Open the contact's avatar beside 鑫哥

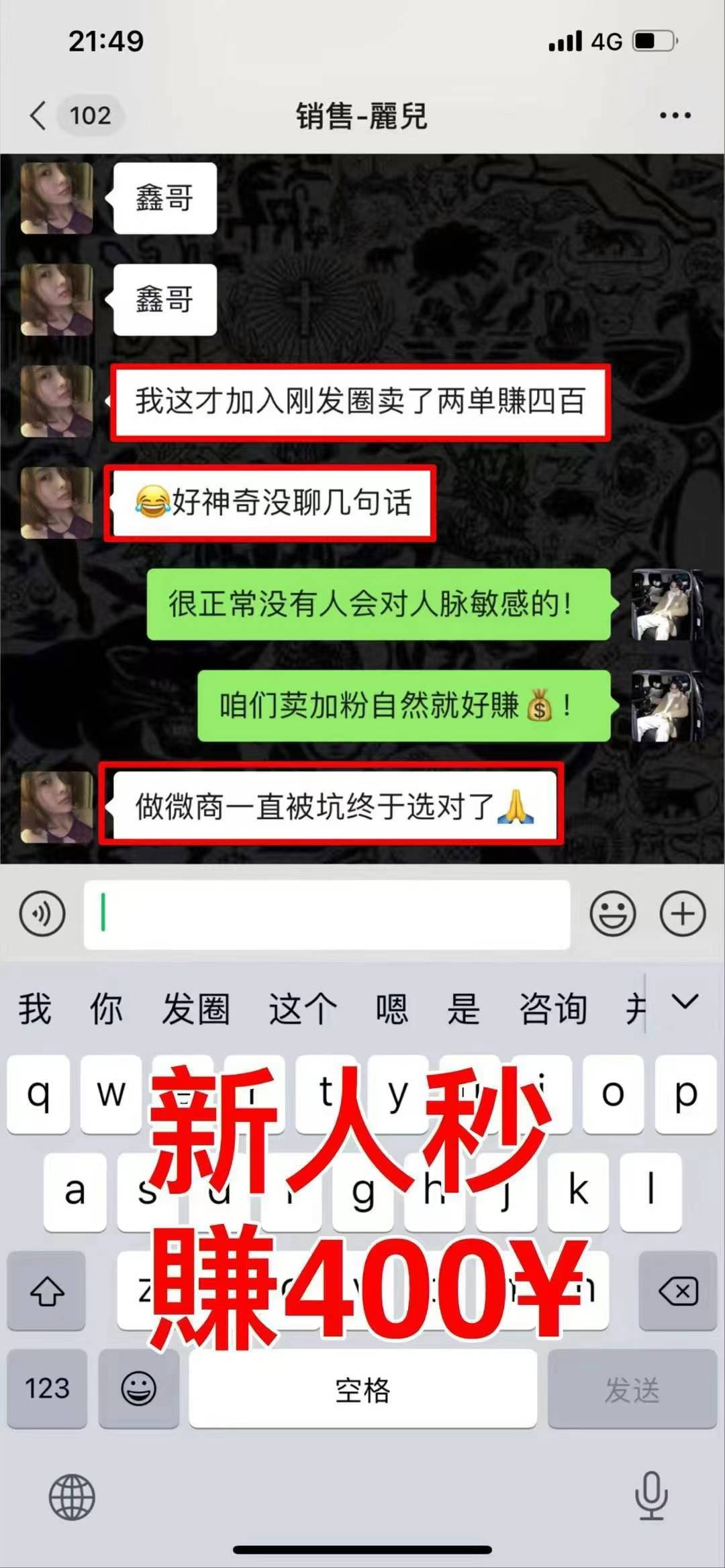pyautogui.click(x=57, y=198)
